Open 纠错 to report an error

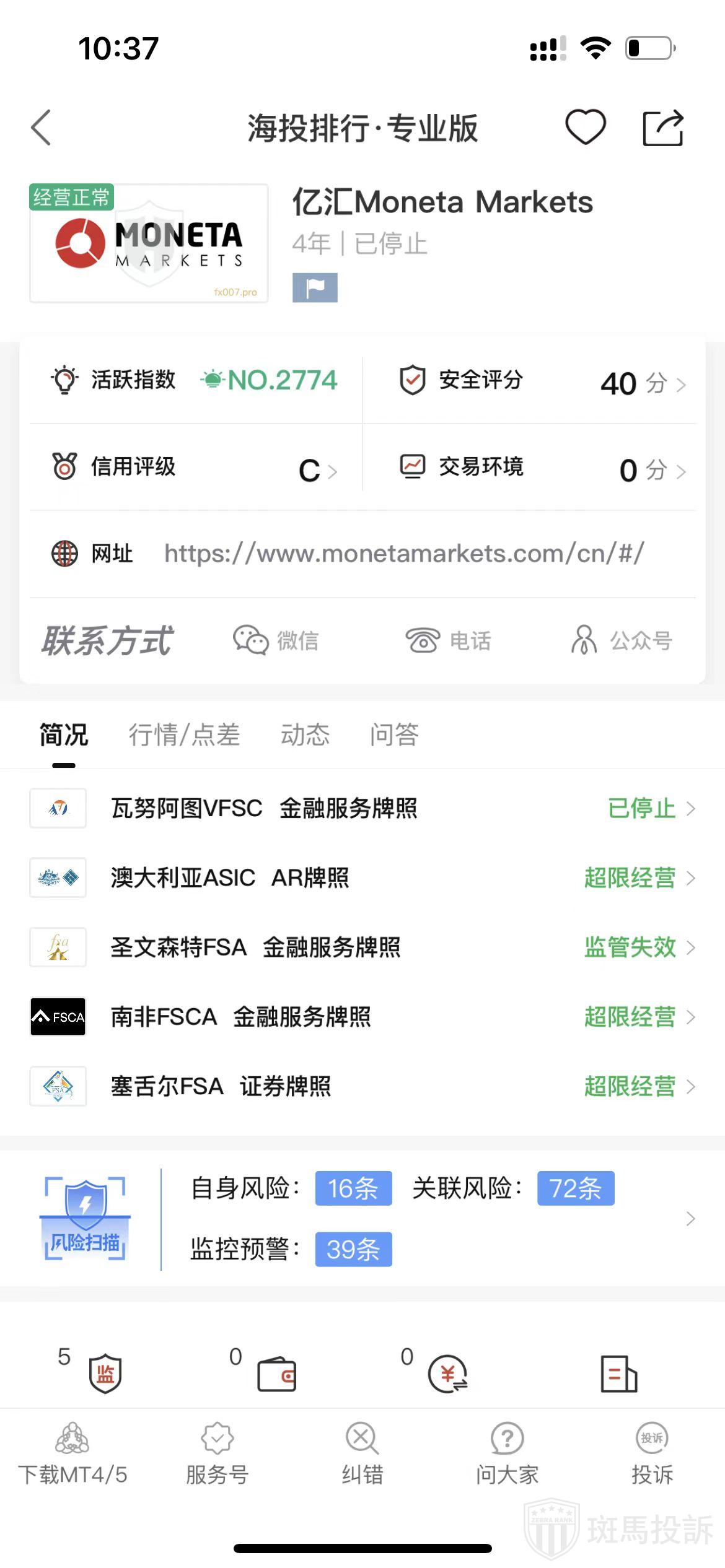pyautogui.click(x=362, y=1453)
